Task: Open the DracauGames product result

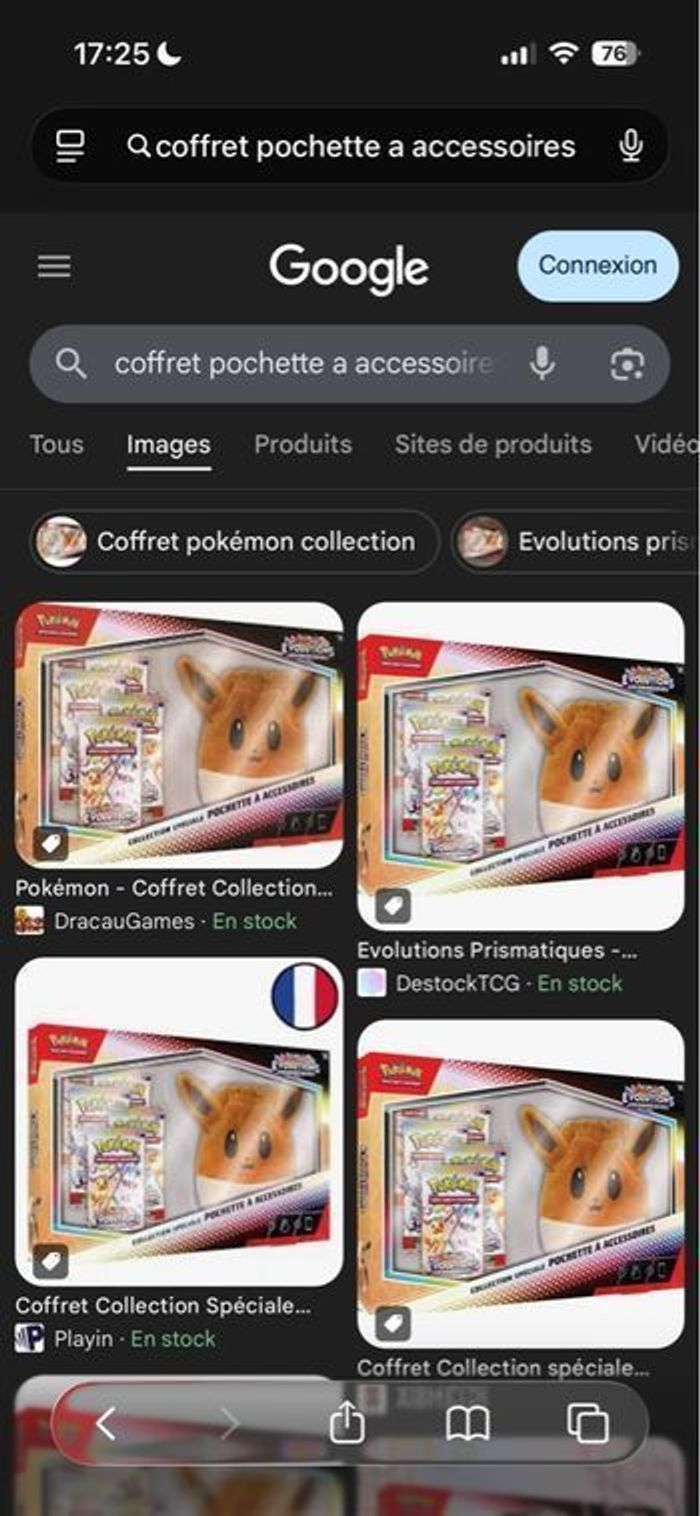Action: coord(179,735)
